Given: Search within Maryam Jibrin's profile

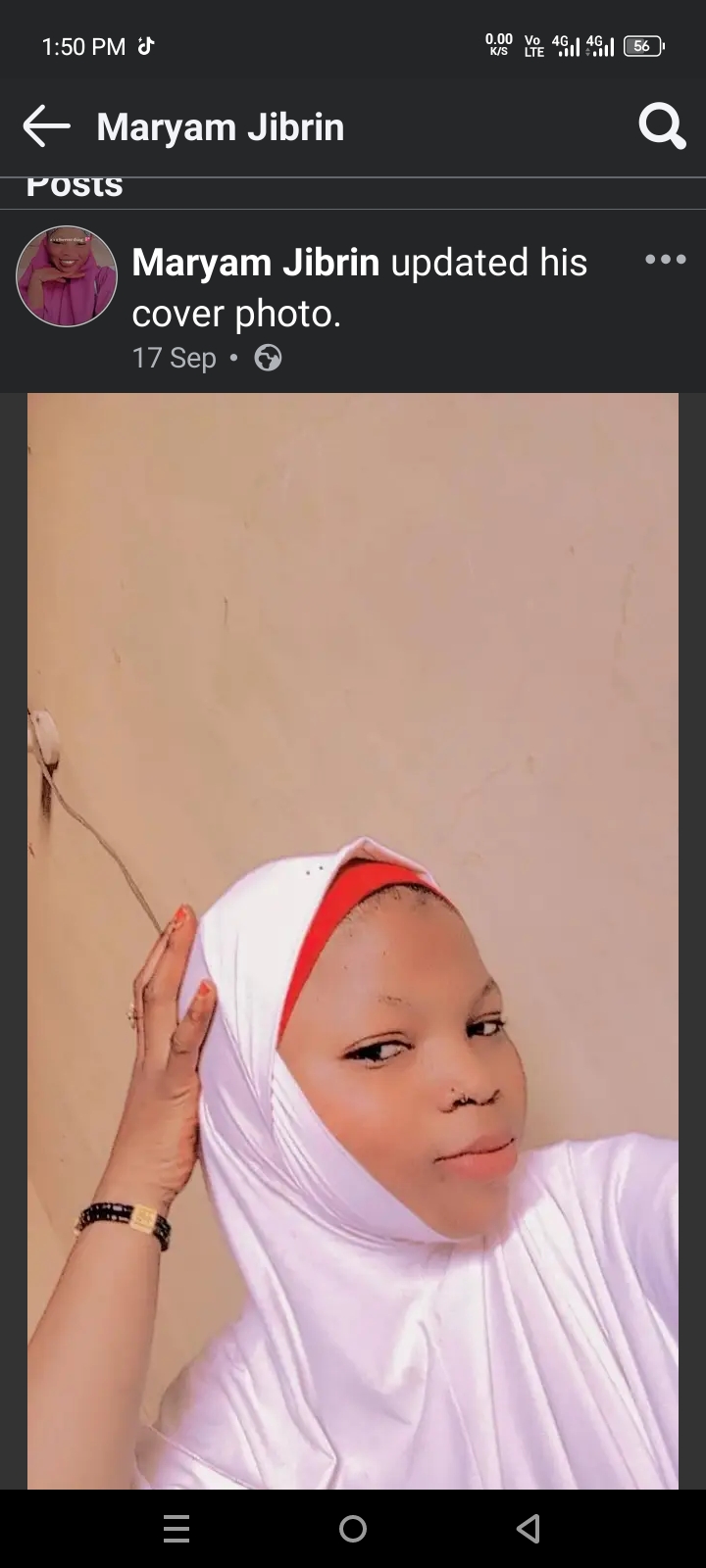Looking at the screenshot, I should pos(662,126).
